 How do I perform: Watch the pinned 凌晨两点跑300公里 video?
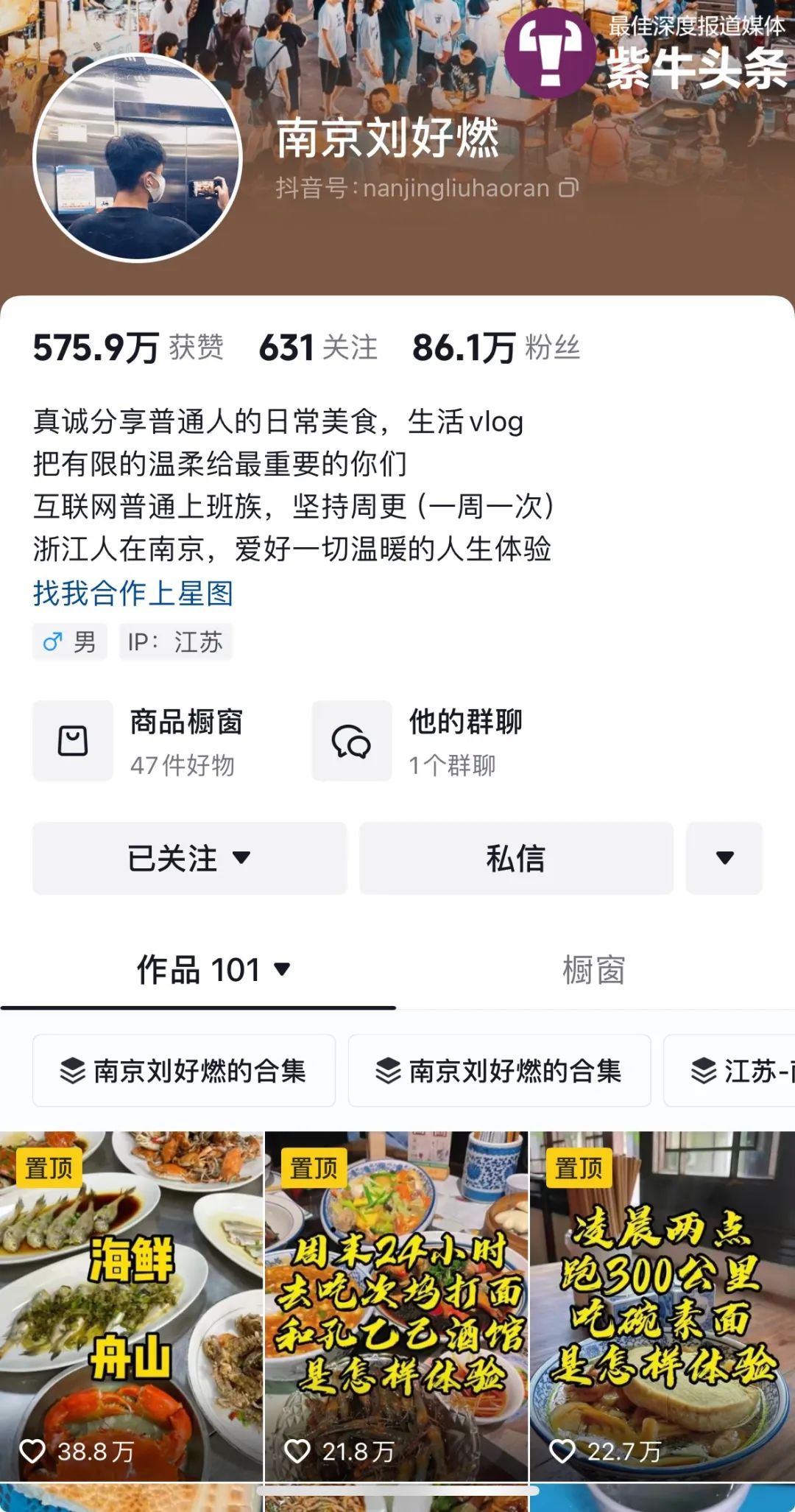pyautogui.click(x=662, y=1307)
